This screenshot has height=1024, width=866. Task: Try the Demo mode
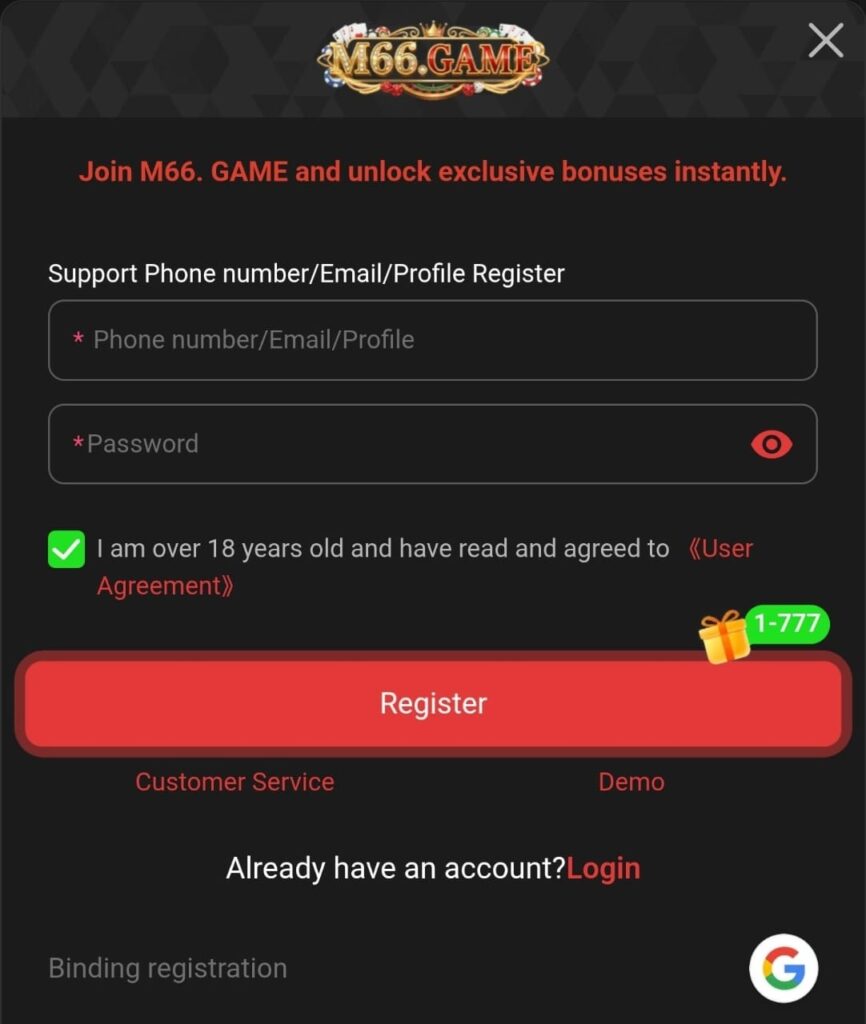tap(631, 782)
